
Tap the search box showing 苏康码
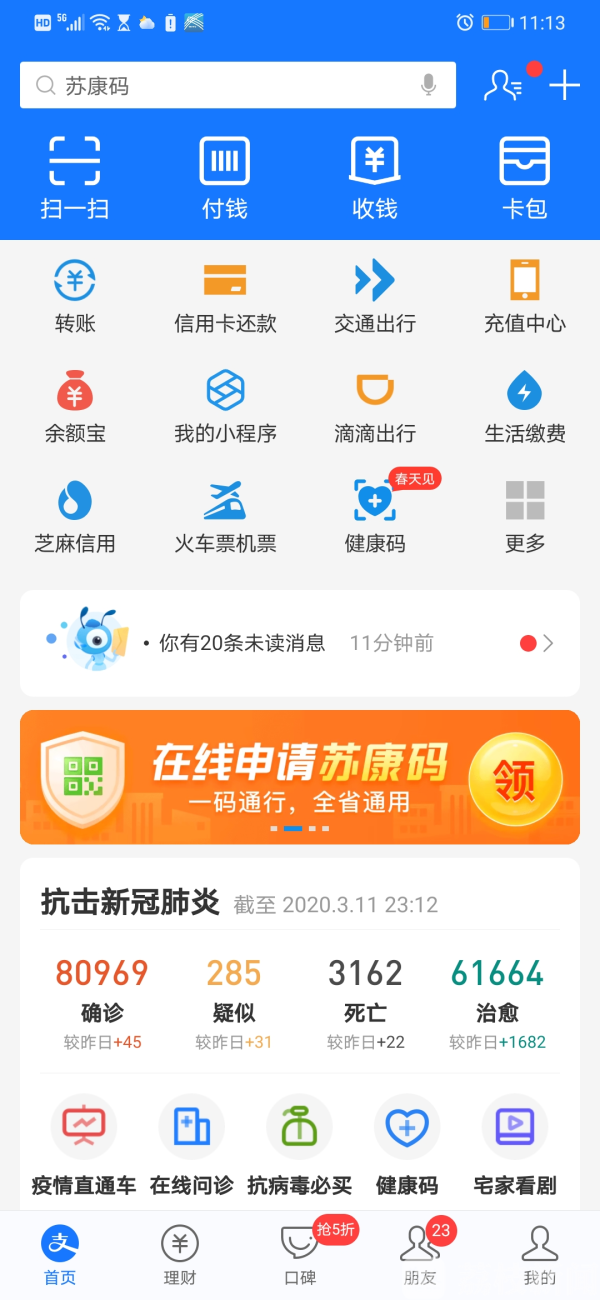(220, 86)
